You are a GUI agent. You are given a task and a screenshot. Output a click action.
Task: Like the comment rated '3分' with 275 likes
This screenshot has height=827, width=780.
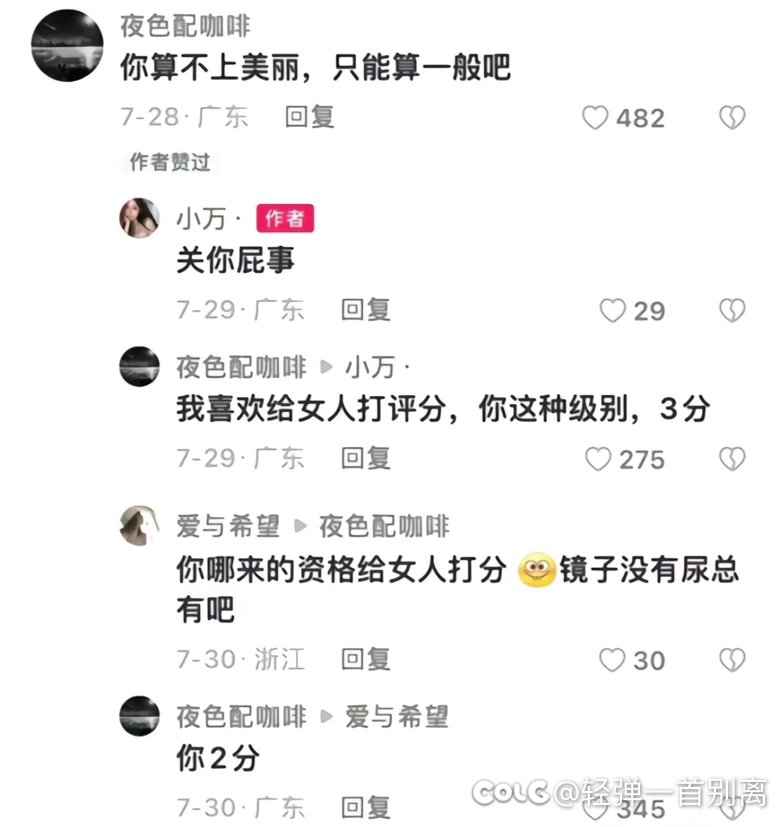click(598, 459)
